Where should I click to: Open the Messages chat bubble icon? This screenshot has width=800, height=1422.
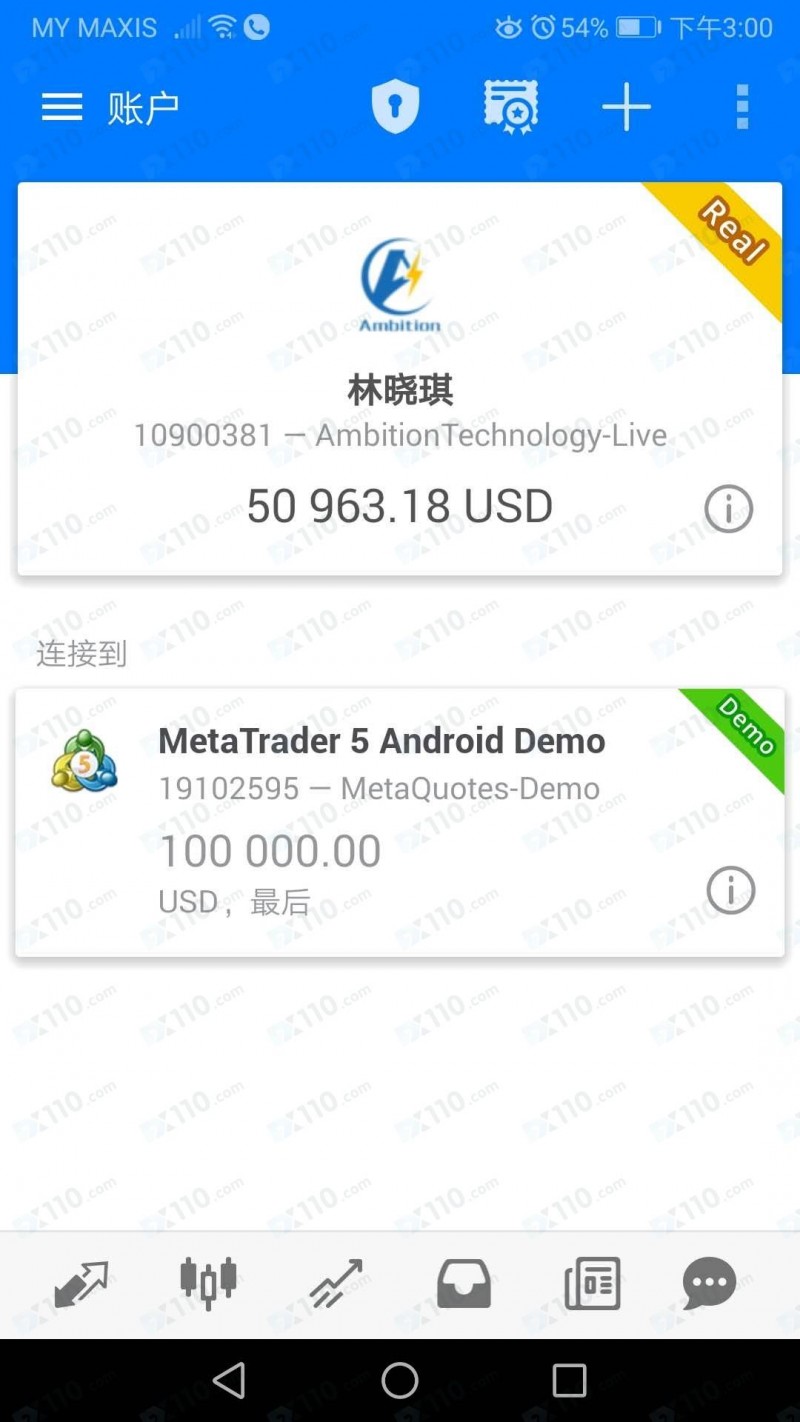(x=709, y=1283)
